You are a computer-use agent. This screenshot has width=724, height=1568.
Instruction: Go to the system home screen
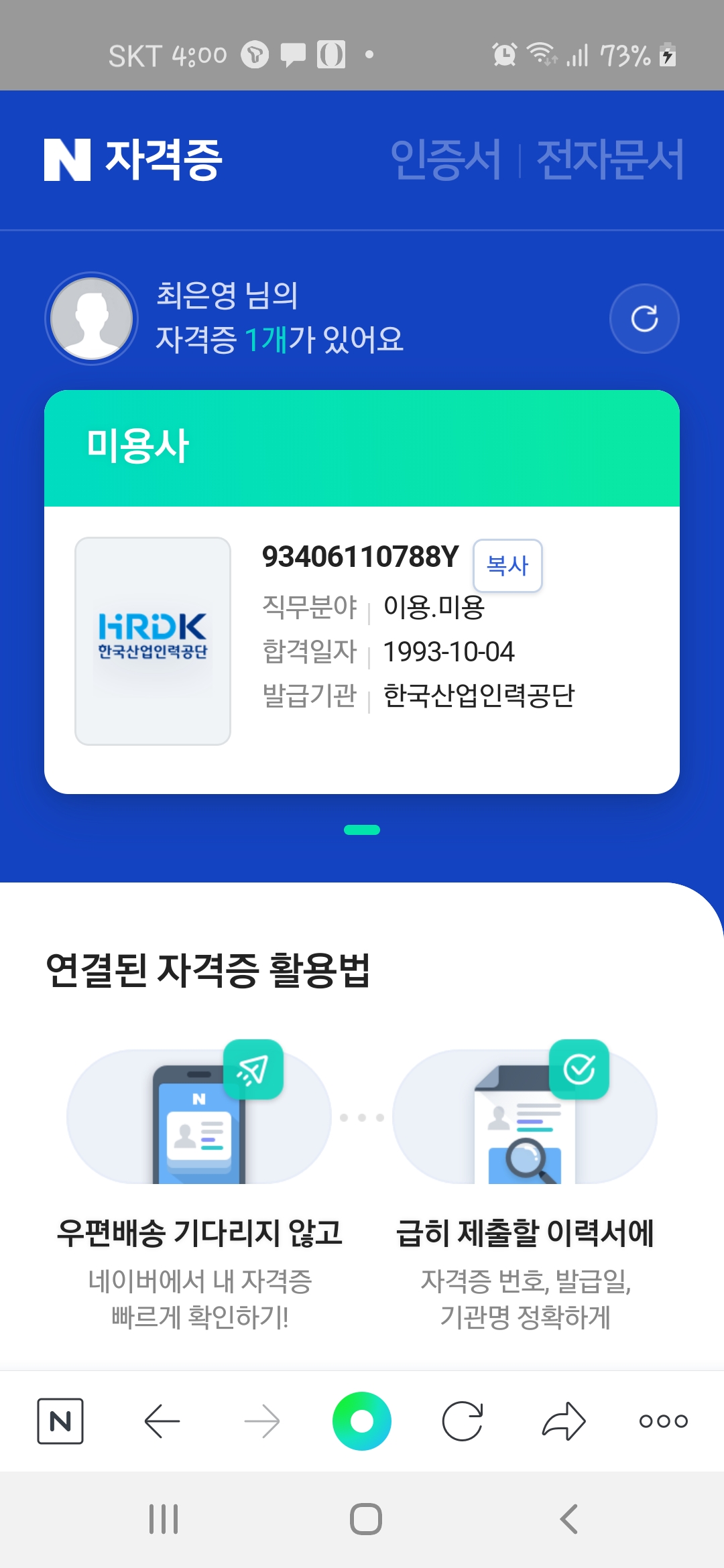coord(366,1519)
